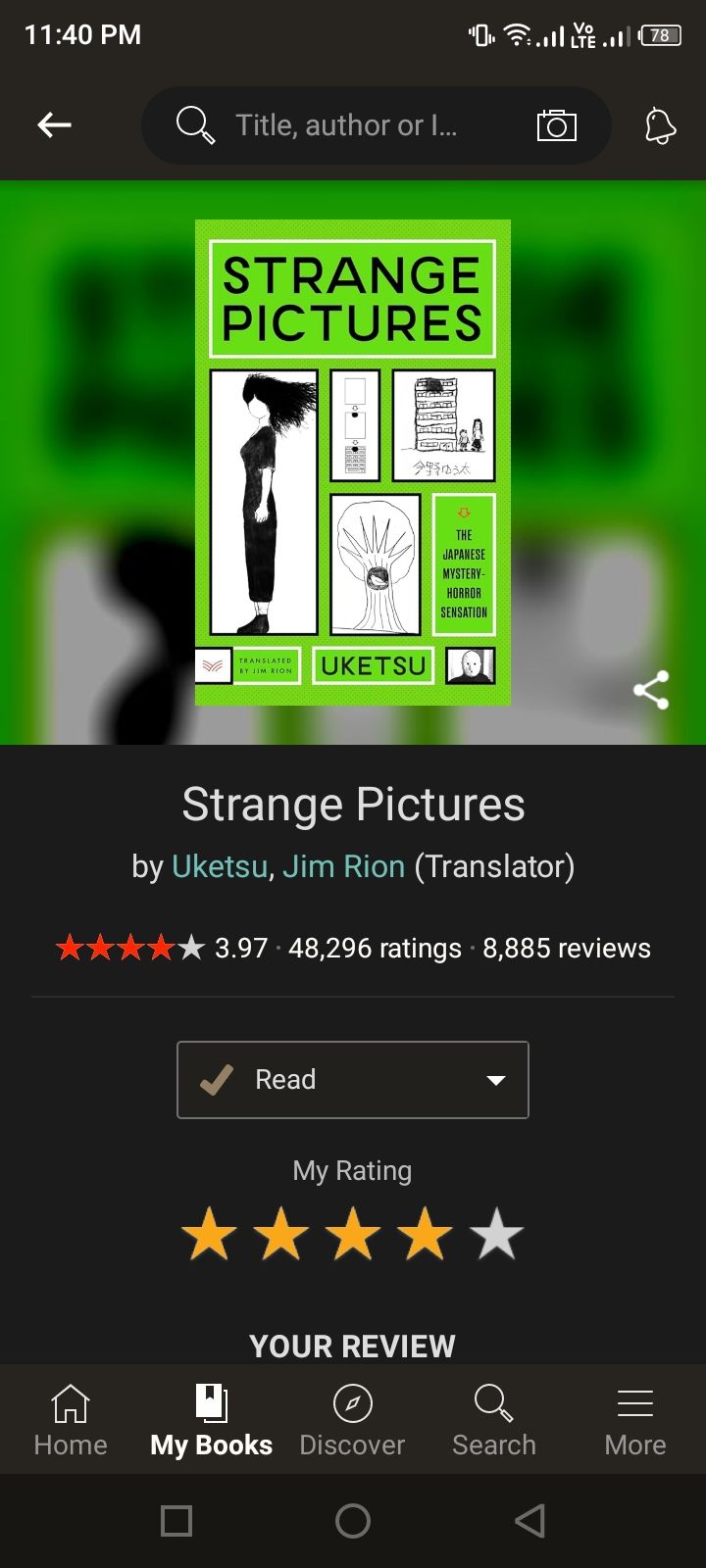Expand the Read shelf dropdown

[x=496, y=1080]
